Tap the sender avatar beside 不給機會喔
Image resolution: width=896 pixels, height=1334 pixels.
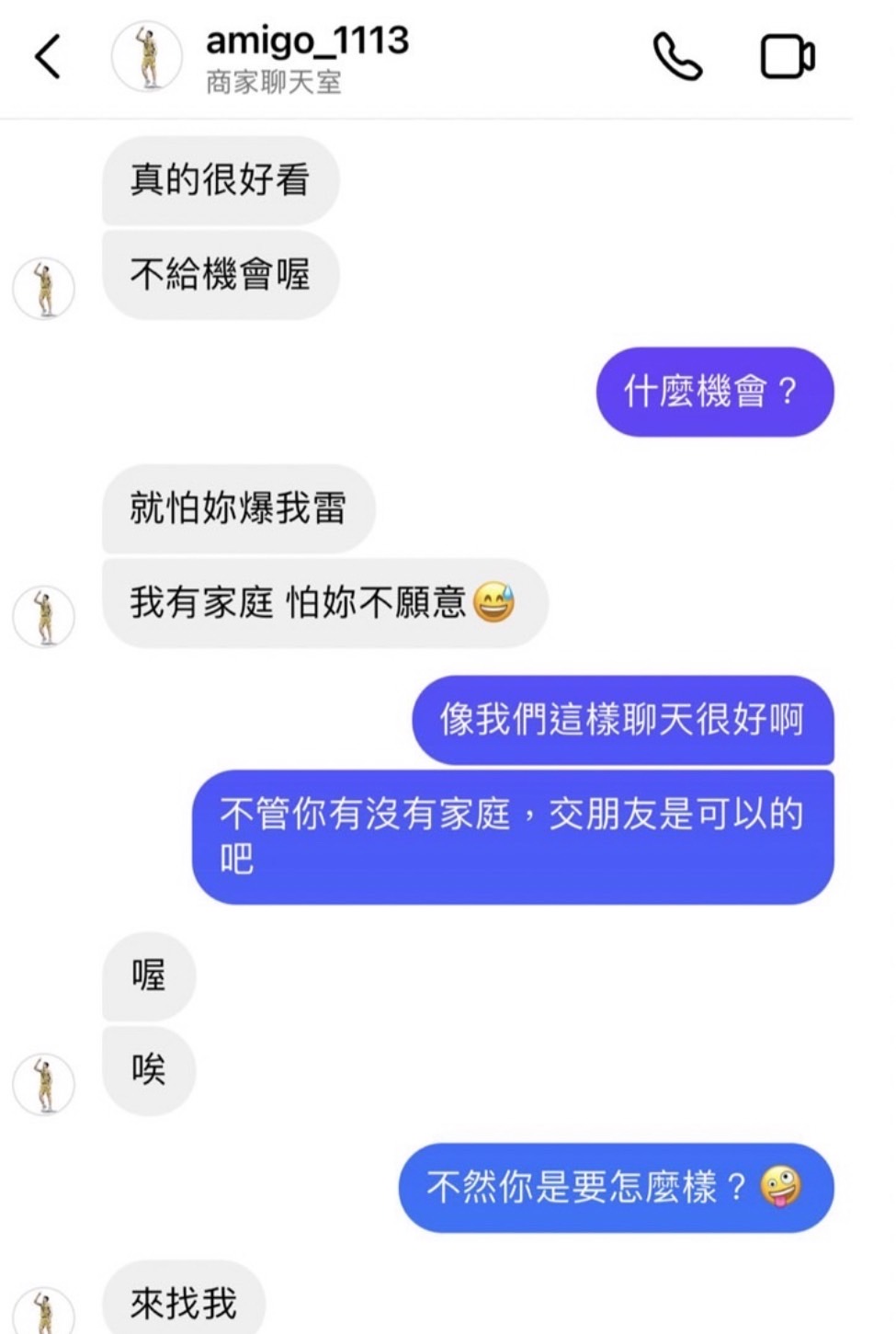click(43, 289)
